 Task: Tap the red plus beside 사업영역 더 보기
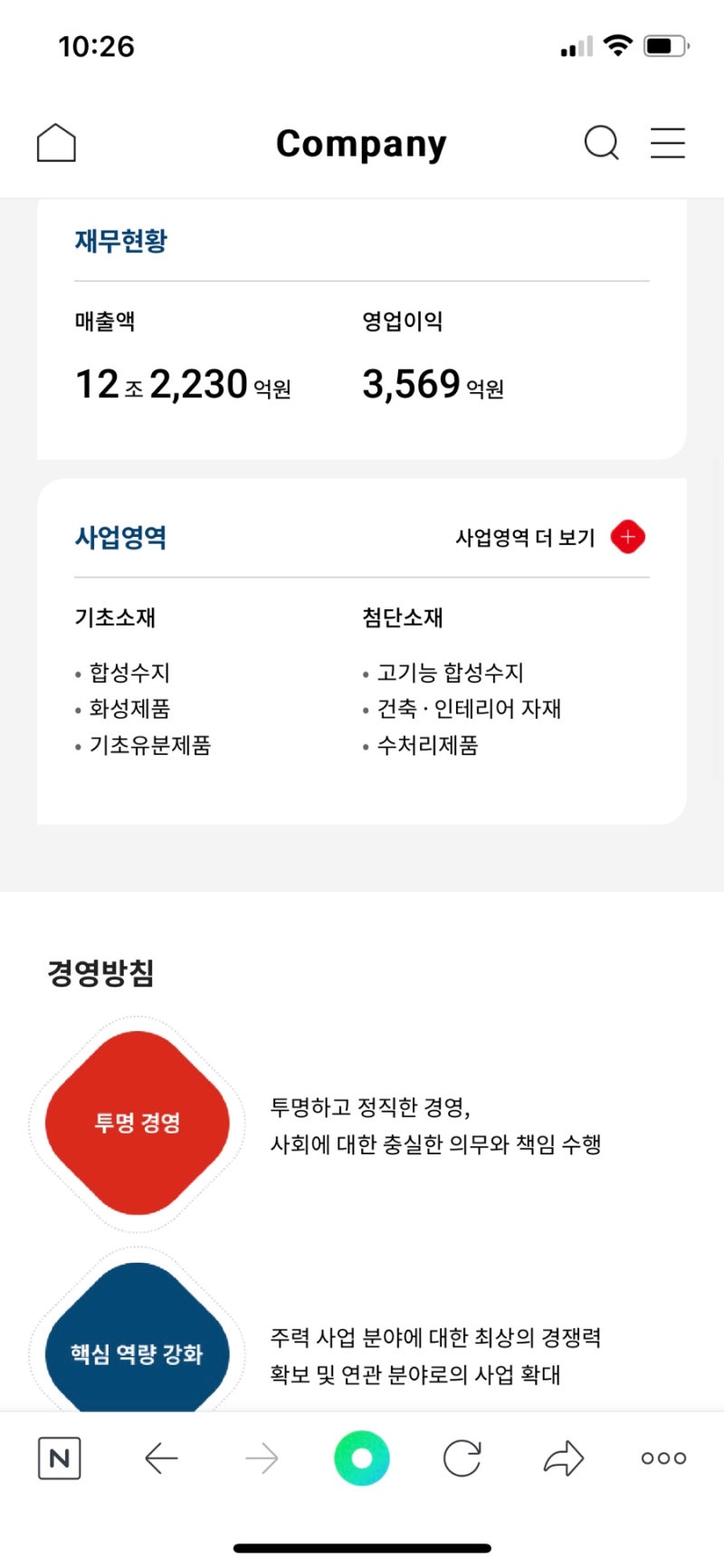pos(626,536)
